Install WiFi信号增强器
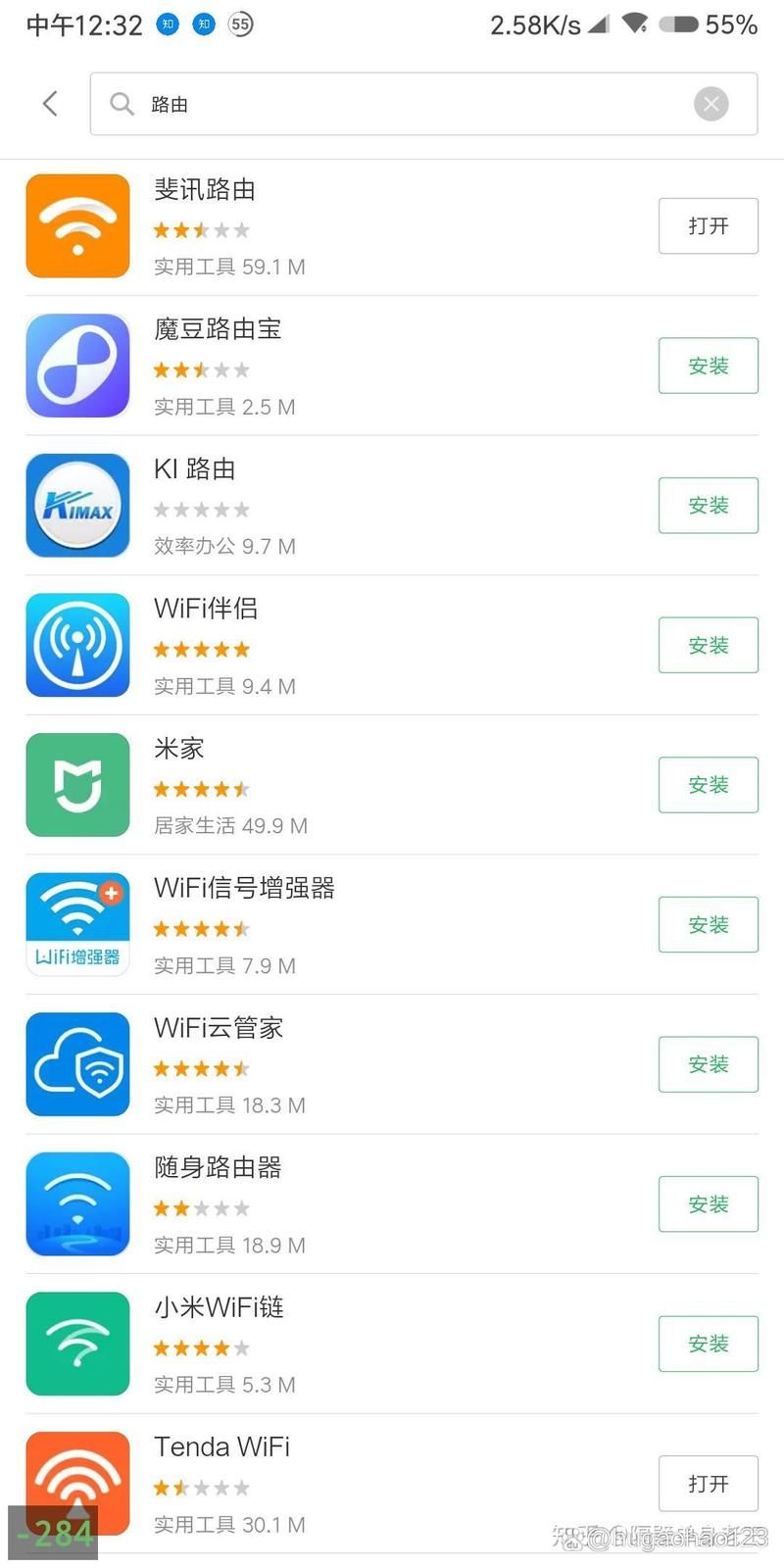 (708, 925)
